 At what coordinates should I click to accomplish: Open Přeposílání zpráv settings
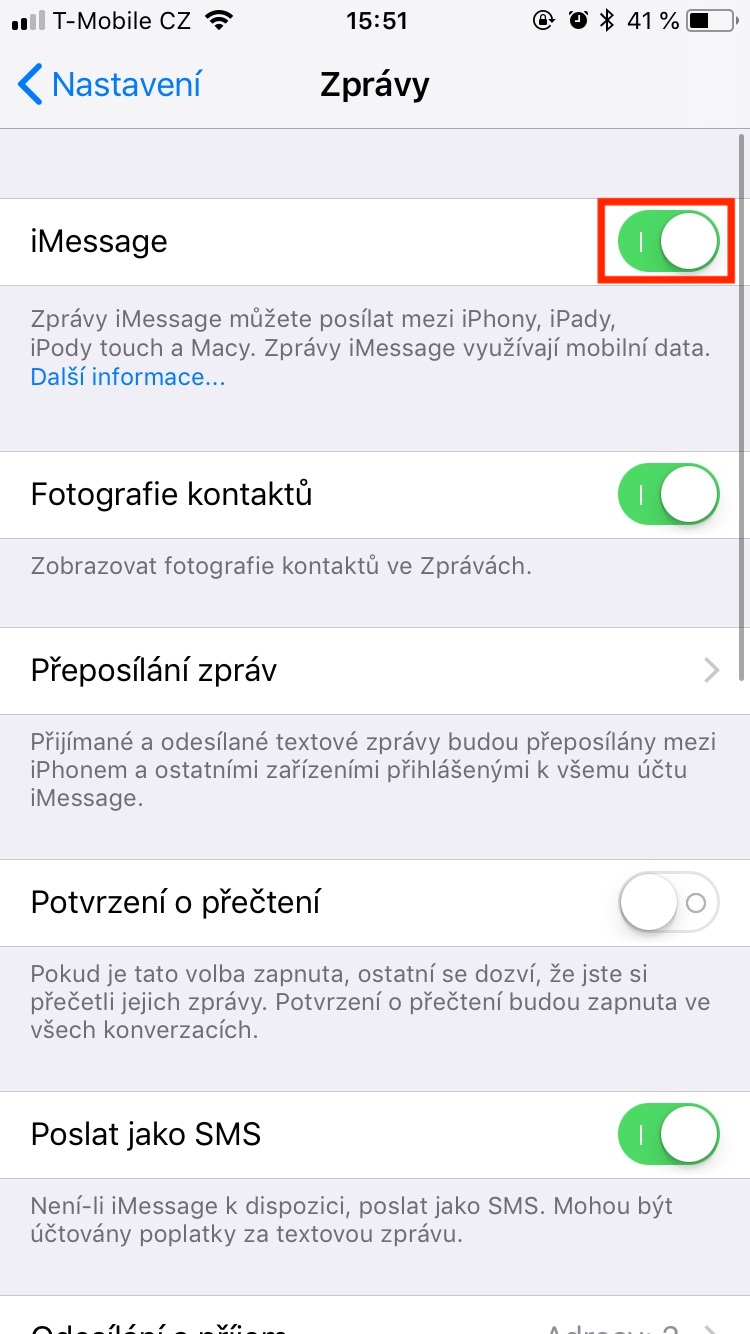375,670
